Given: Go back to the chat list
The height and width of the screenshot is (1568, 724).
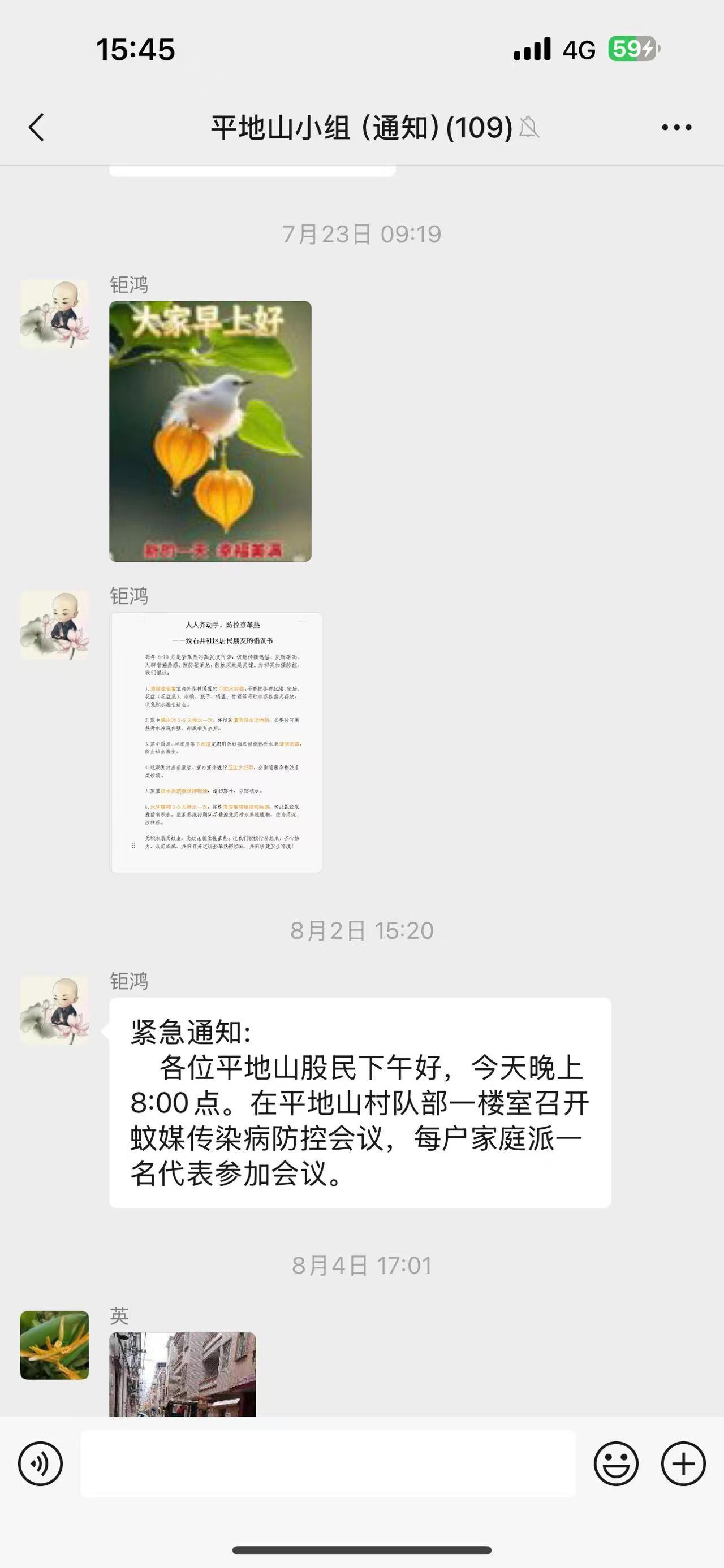Looking at the screenshot, I should pyautogui.click(x=37, y=127).
